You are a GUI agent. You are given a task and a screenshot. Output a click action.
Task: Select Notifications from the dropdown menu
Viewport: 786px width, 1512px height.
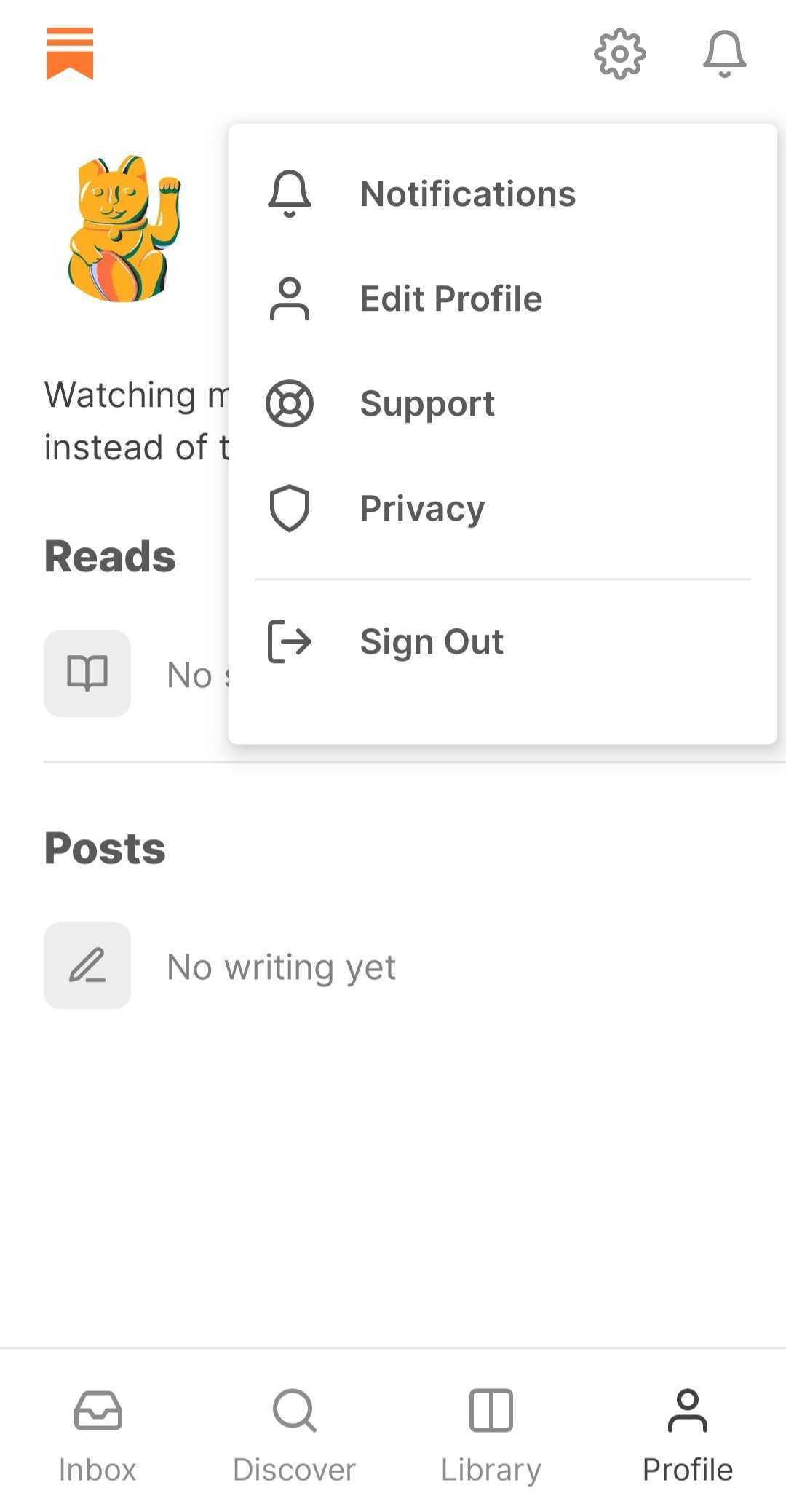click(x=502, y=194)
